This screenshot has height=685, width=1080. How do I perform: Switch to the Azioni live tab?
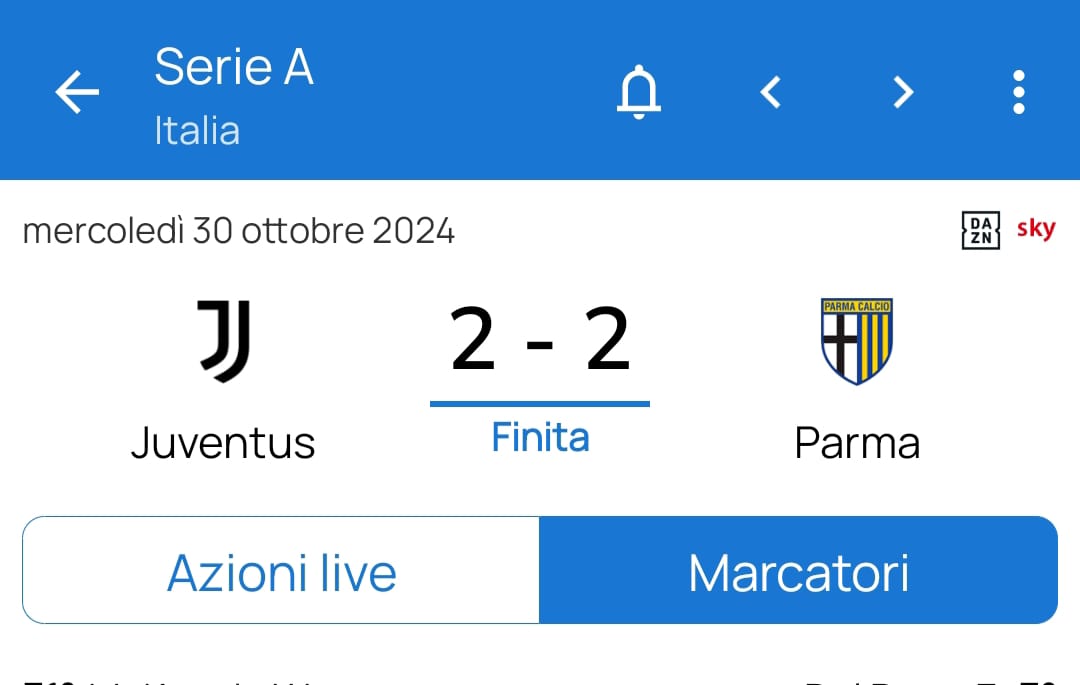[281, 572]
